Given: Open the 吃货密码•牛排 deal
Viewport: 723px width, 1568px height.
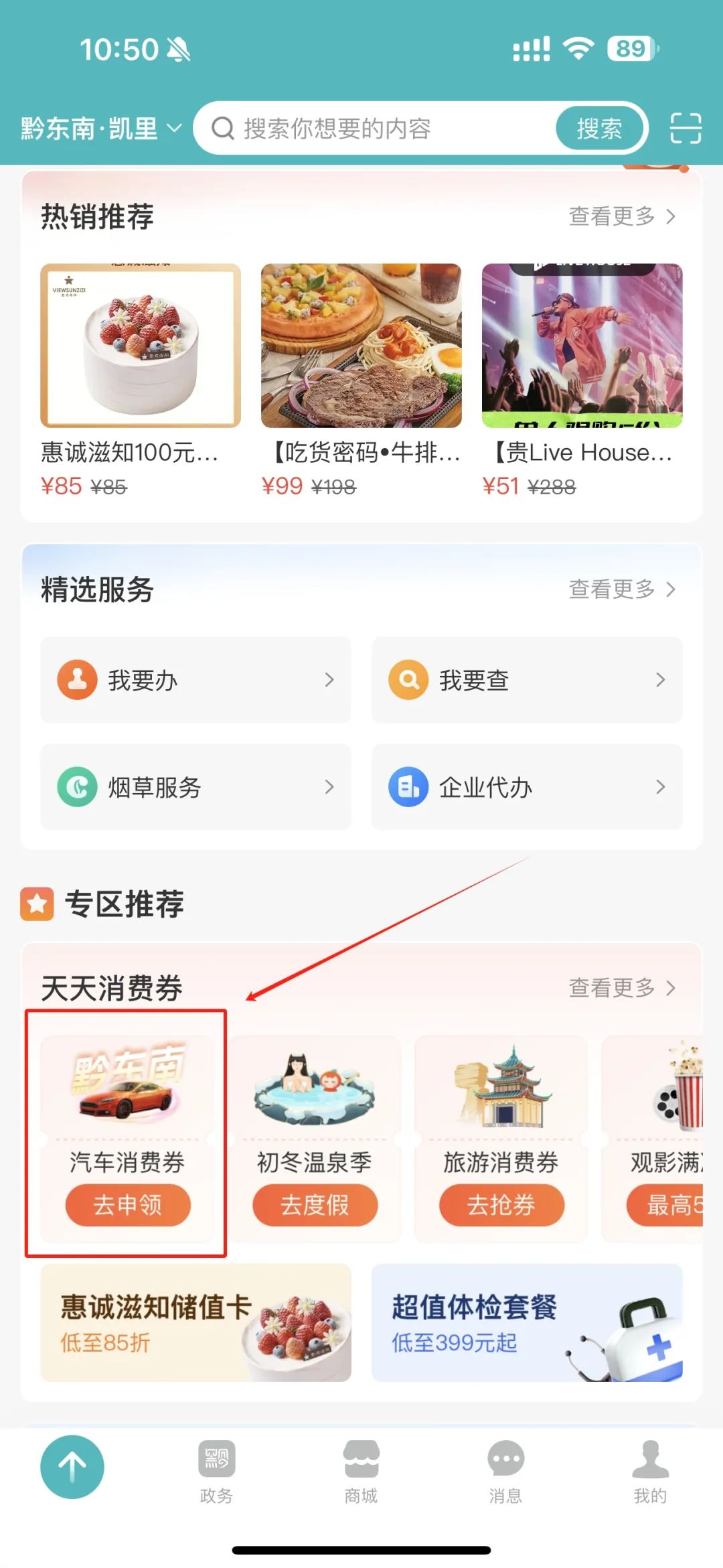Looking at the screenshot, I should click(361, 378).
